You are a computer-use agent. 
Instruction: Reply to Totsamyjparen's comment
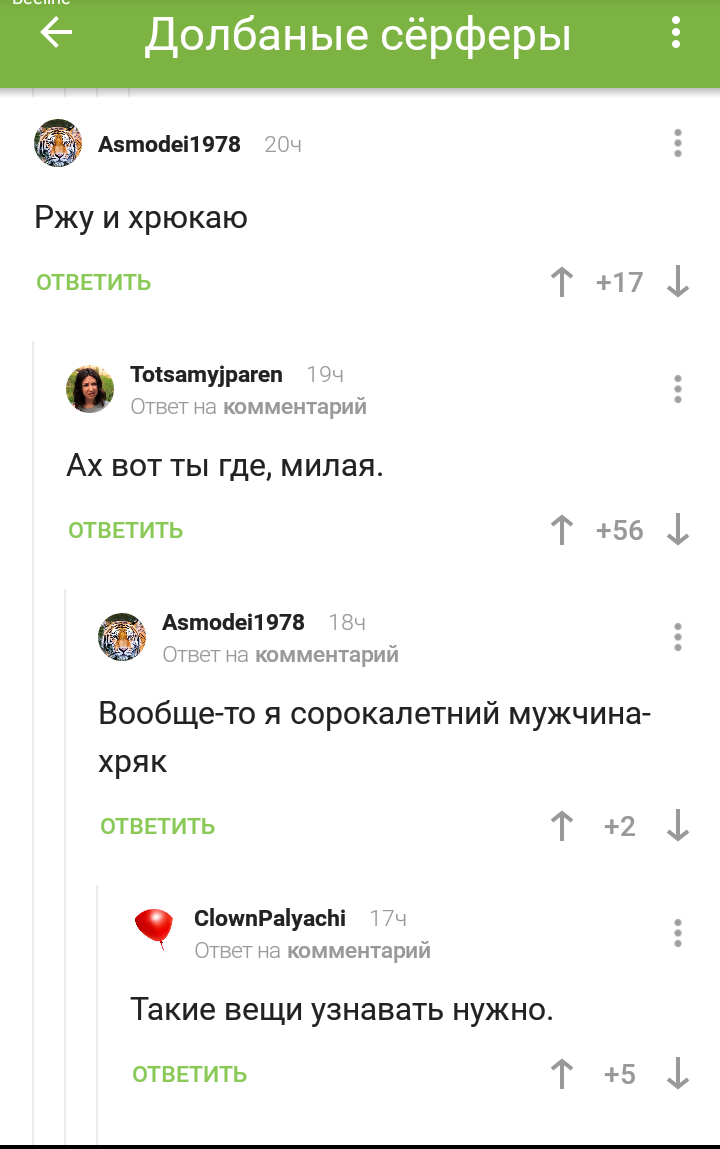coord(126,530)
